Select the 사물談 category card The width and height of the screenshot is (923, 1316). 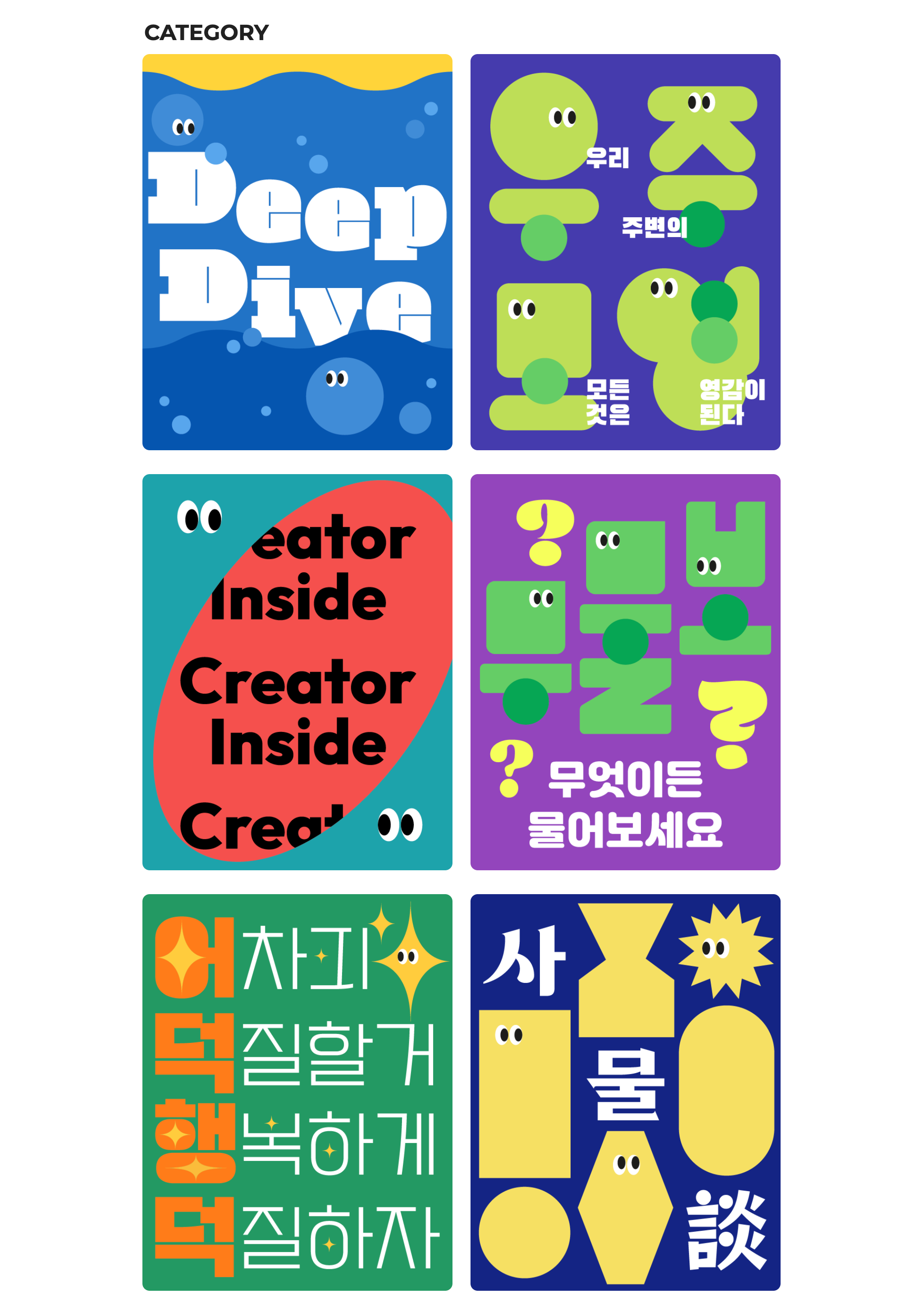[625, 1092]
